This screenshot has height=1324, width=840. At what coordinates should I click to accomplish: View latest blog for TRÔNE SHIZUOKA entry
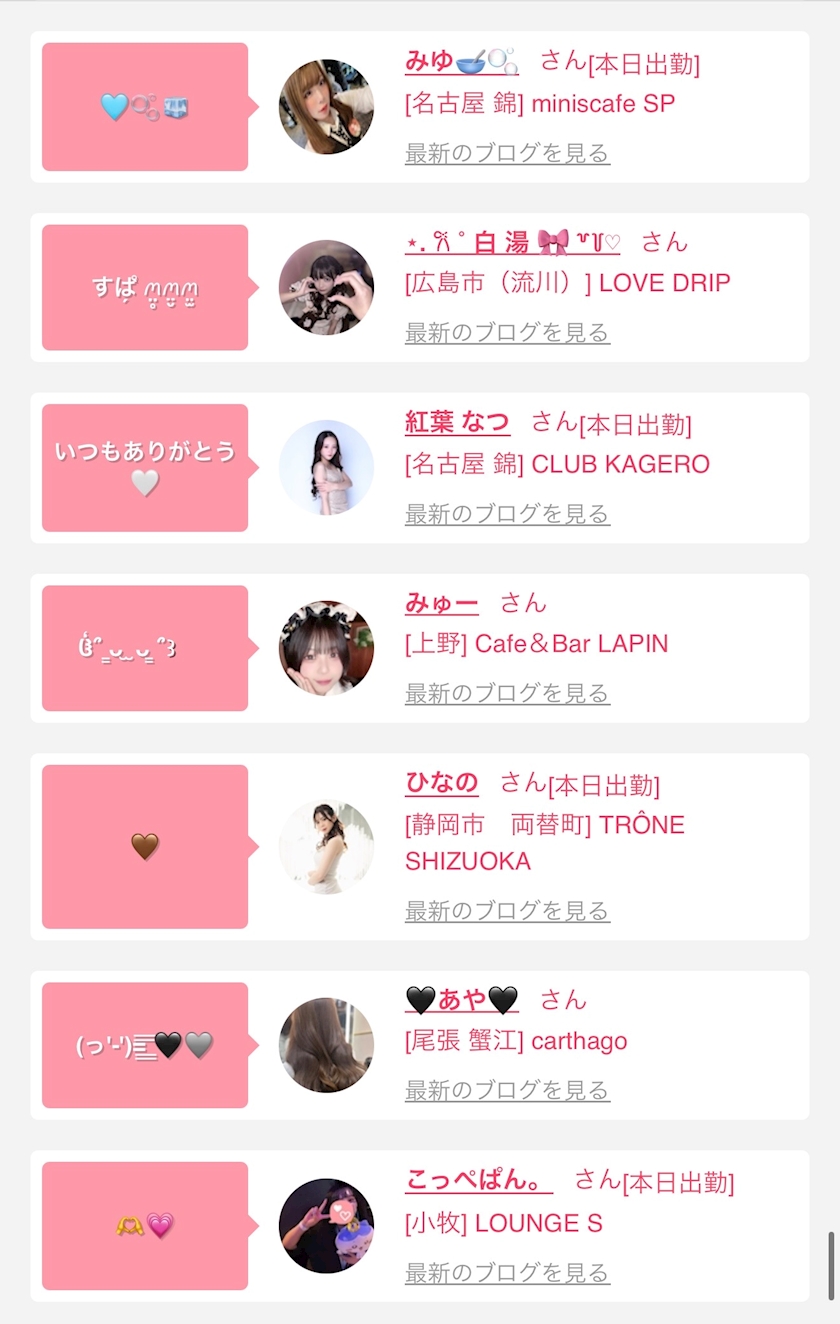tap(507, 911)
